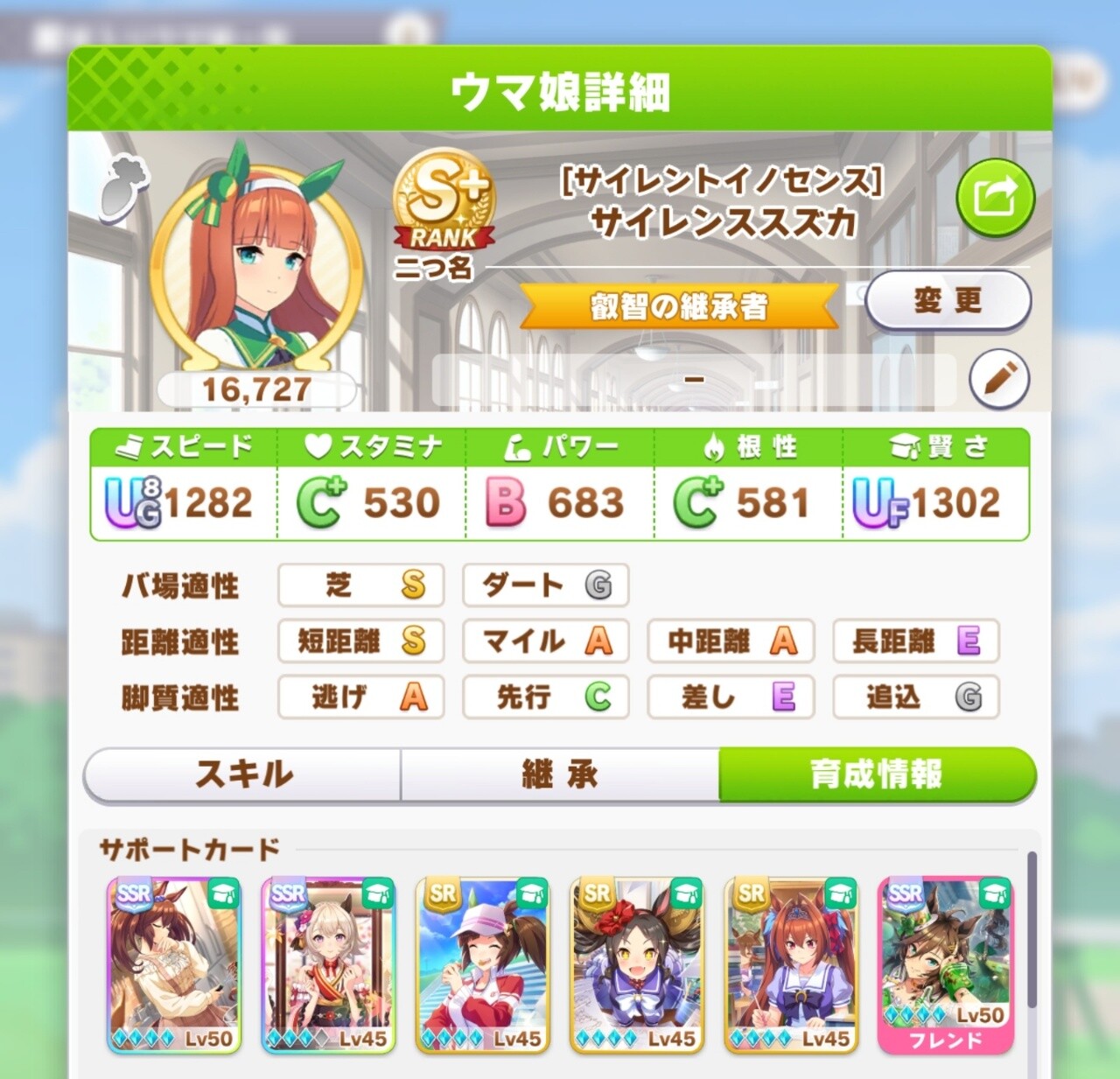The image size is (1120, 1079).
Task: Tap the carrot icon beside the portrait
Action: coord(122,186)
